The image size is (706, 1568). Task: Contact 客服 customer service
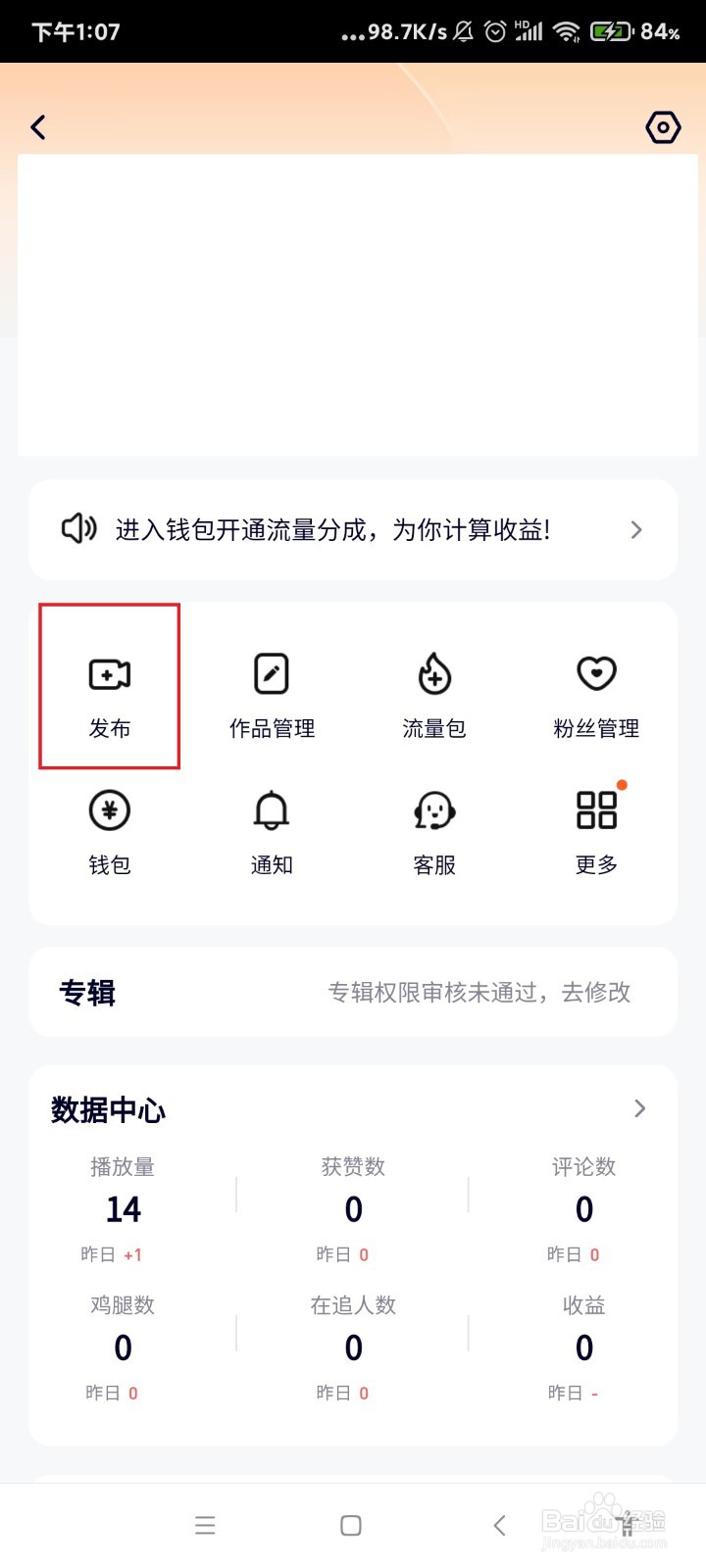[433, 810]
